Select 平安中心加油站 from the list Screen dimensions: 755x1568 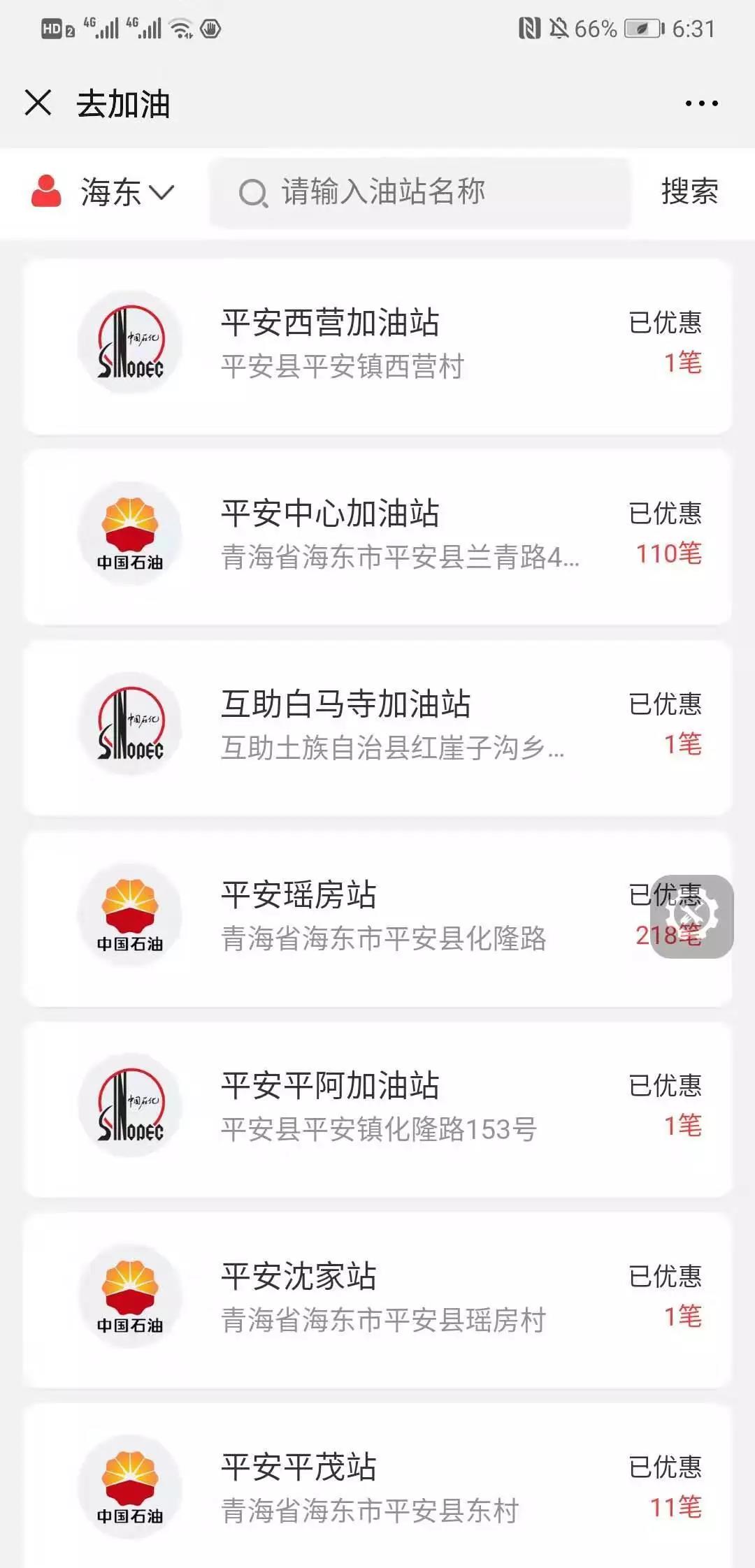coord(377,536)
